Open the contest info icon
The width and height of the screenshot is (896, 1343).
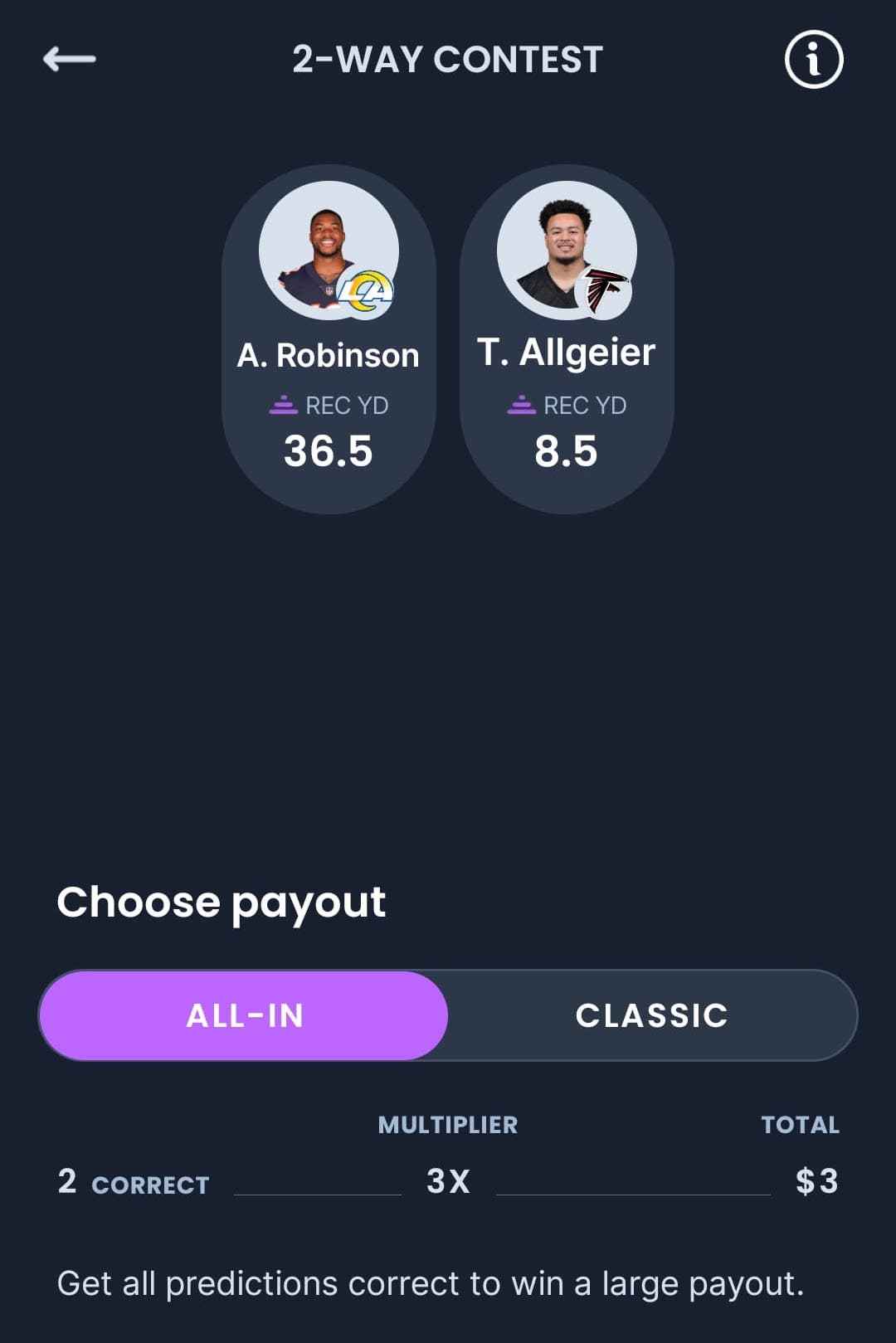click(x=813, y=60)
